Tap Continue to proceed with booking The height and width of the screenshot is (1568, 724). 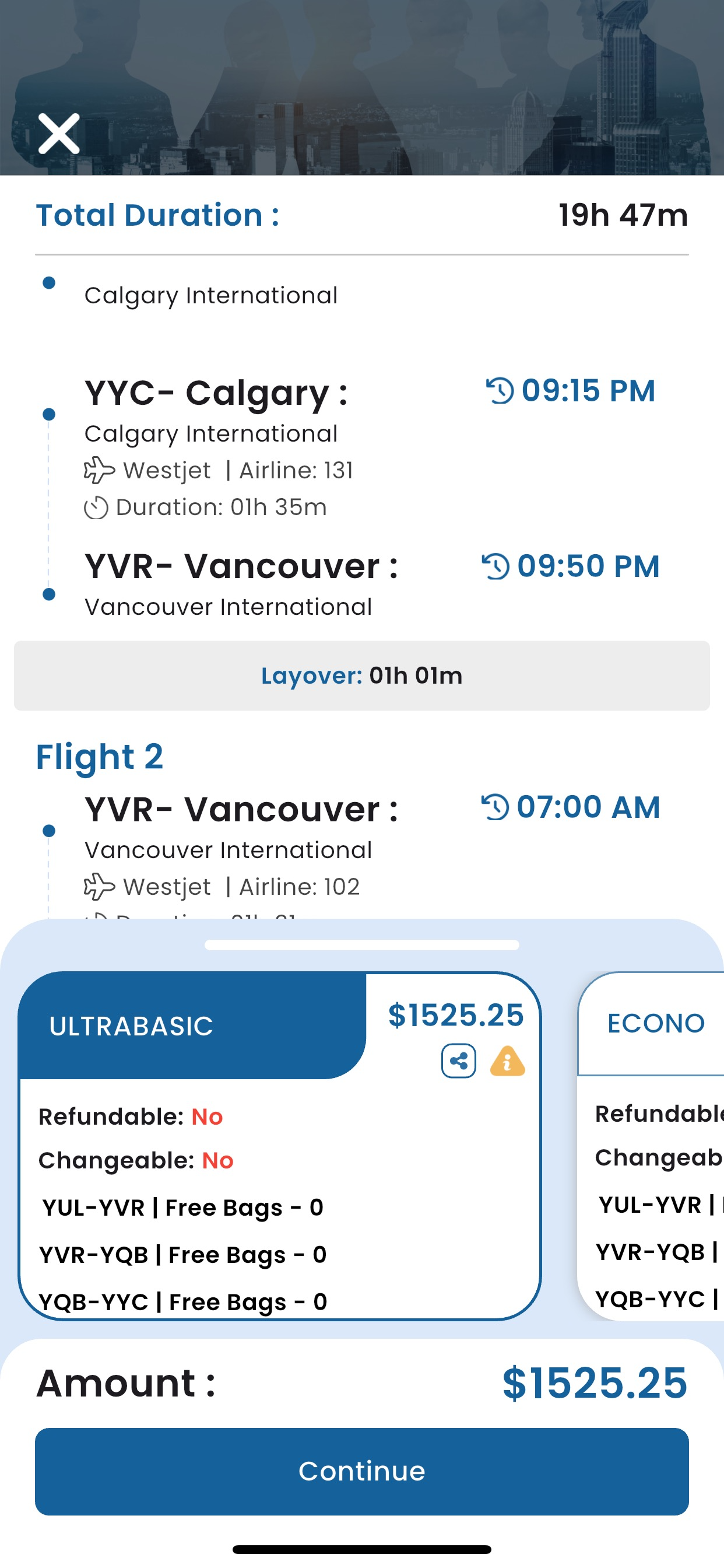coord(362,1471)
